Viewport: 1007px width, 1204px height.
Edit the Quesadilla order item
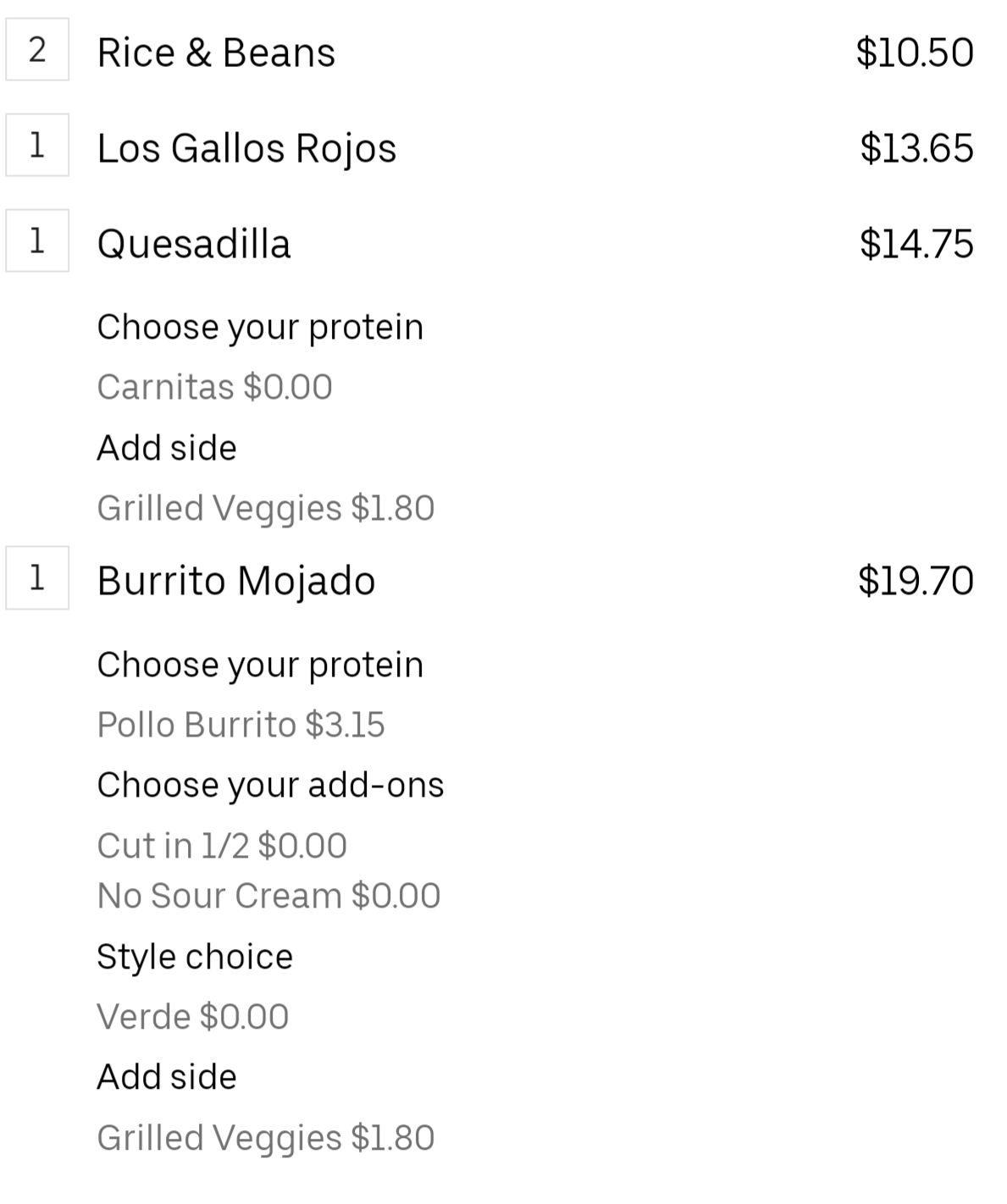point(194,244)
